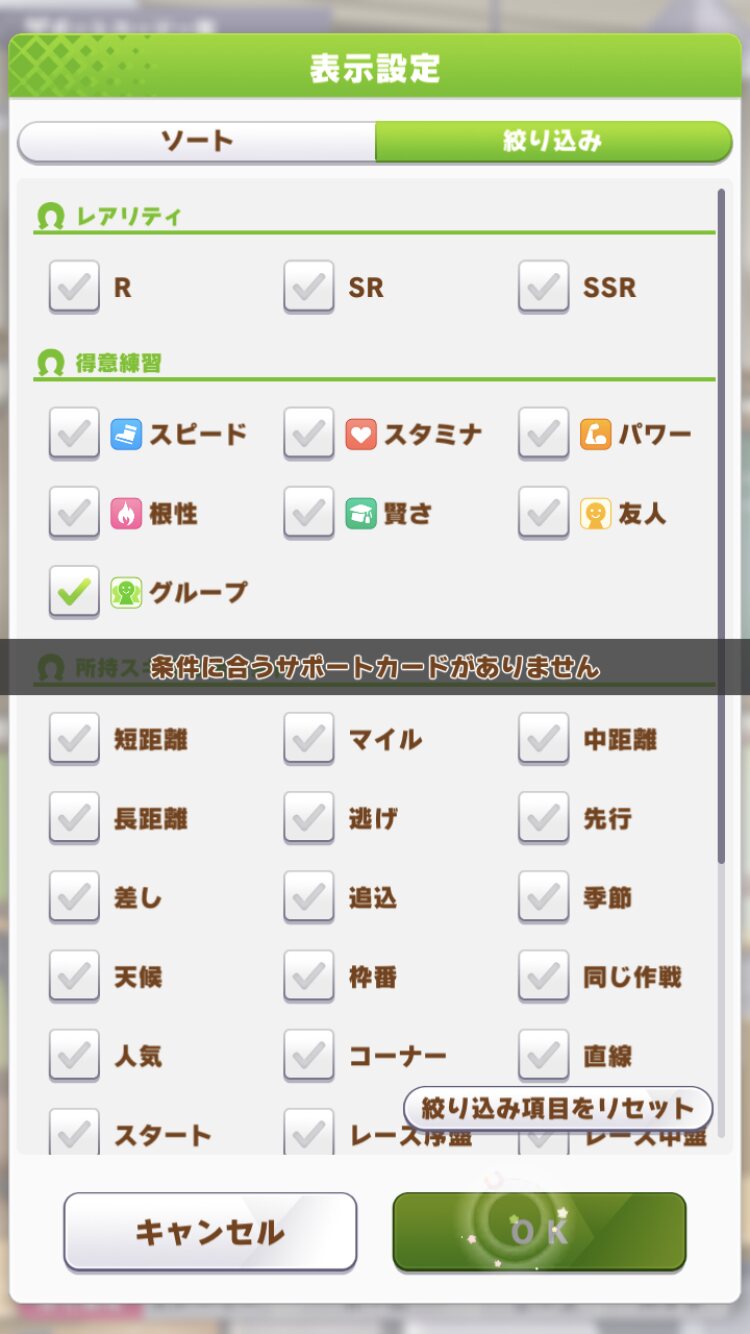This screenshot has height=1334, width=750.
Task: Check the 短距離 skill checkbox
Action: 74,739
